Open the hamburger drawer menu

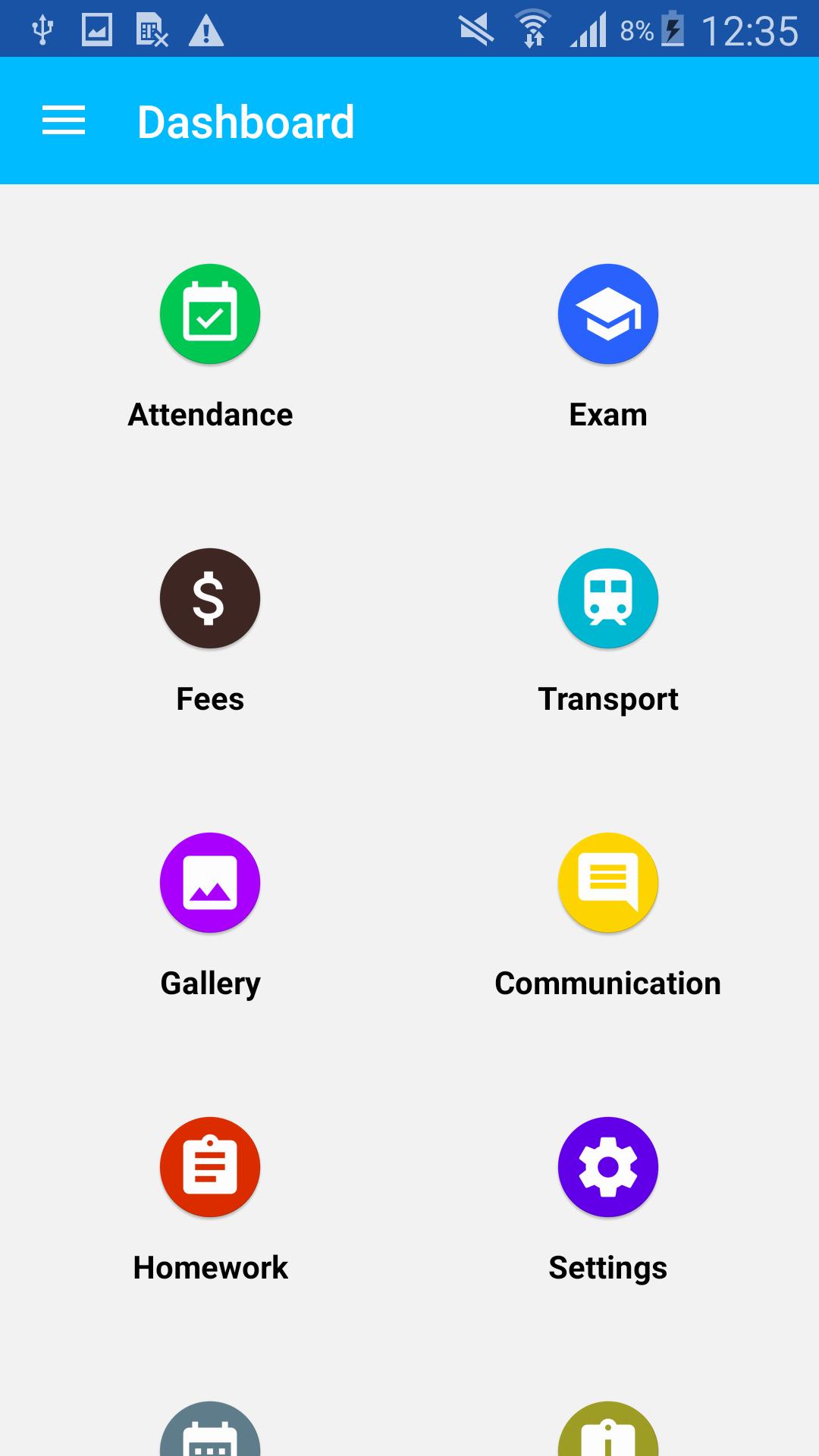pos(64,121)
